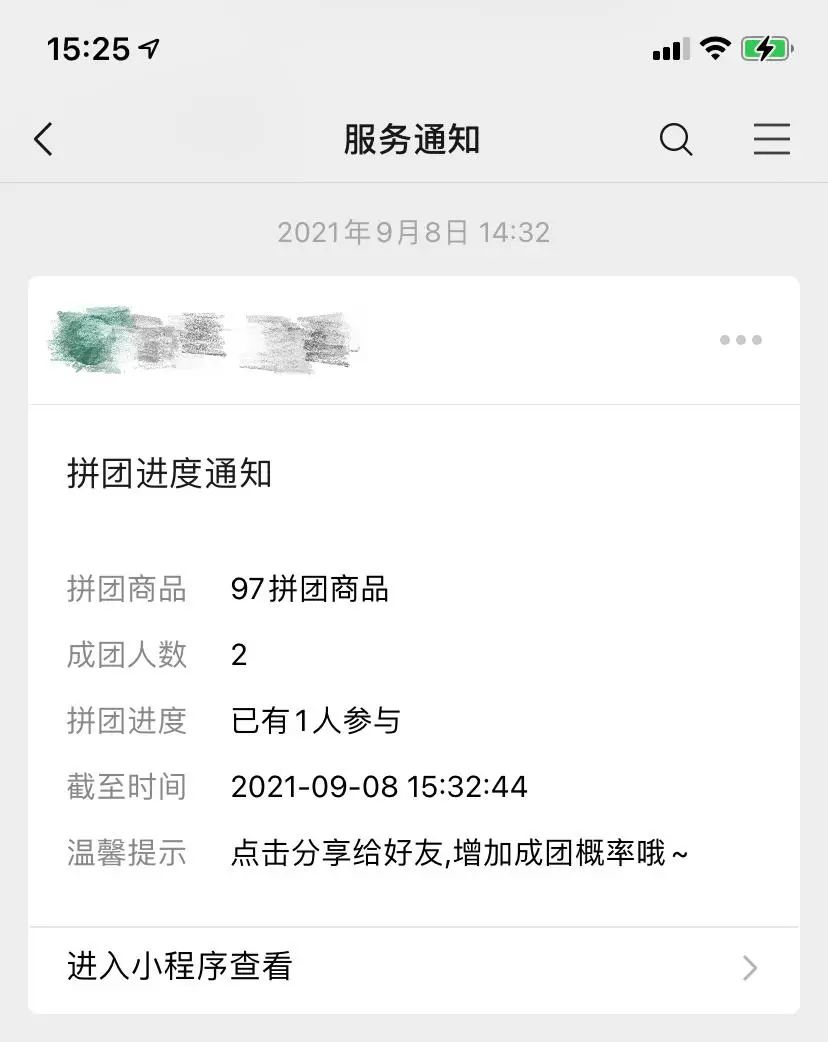Open the three-dot options on the notification card
The image size is (828, 1042).
(740, 340)
